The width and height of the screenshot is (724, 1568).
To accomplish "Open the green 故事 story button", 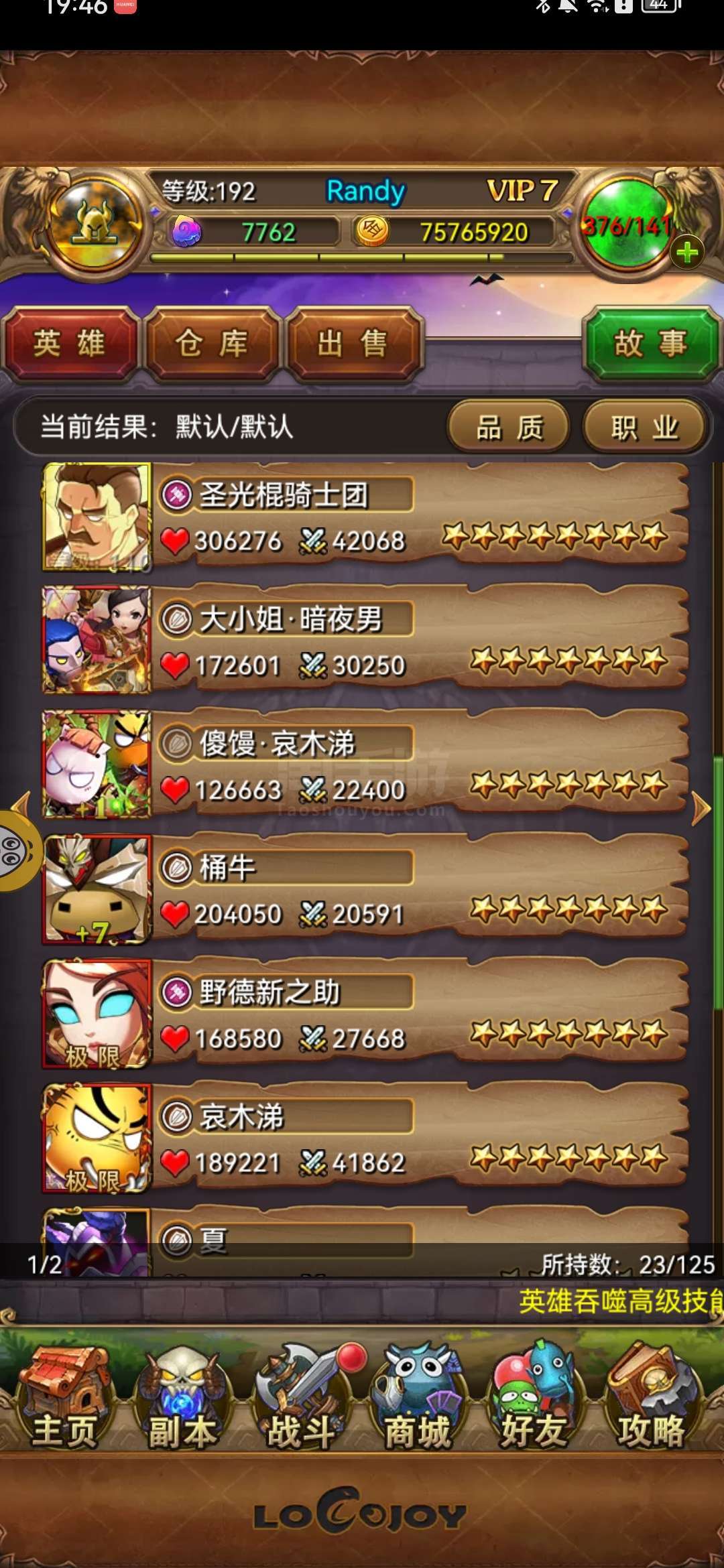I will pyautogui.click(x=652, y=344).
